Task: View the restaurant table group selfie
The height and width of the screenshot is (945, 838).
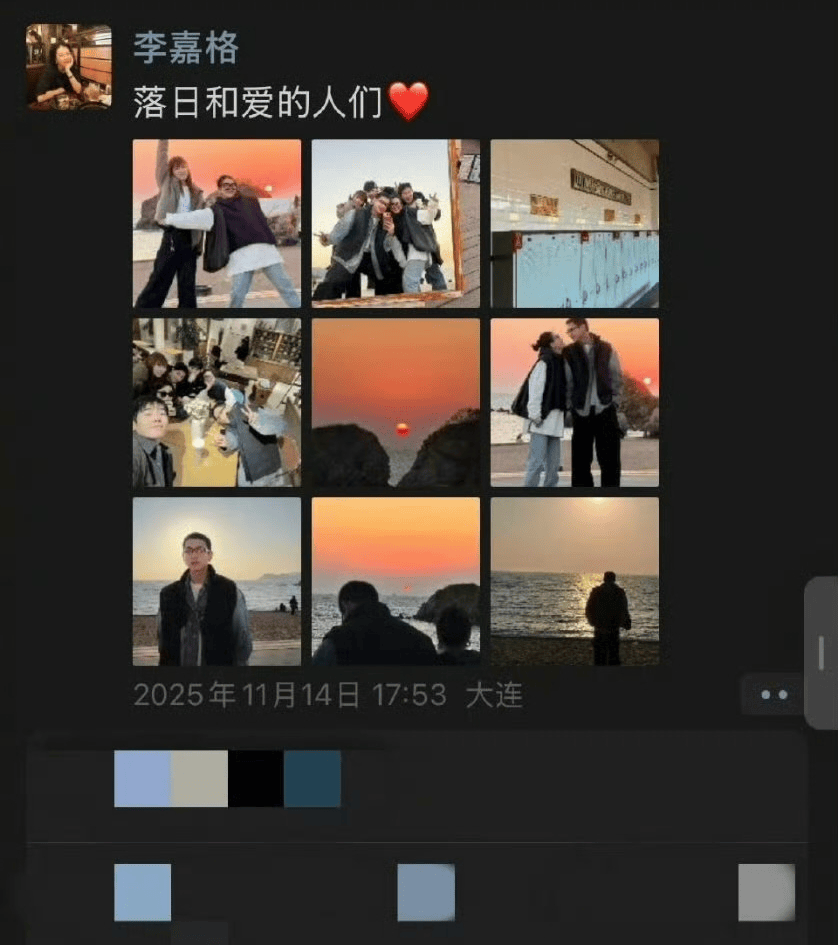Action: coord(217,402)
